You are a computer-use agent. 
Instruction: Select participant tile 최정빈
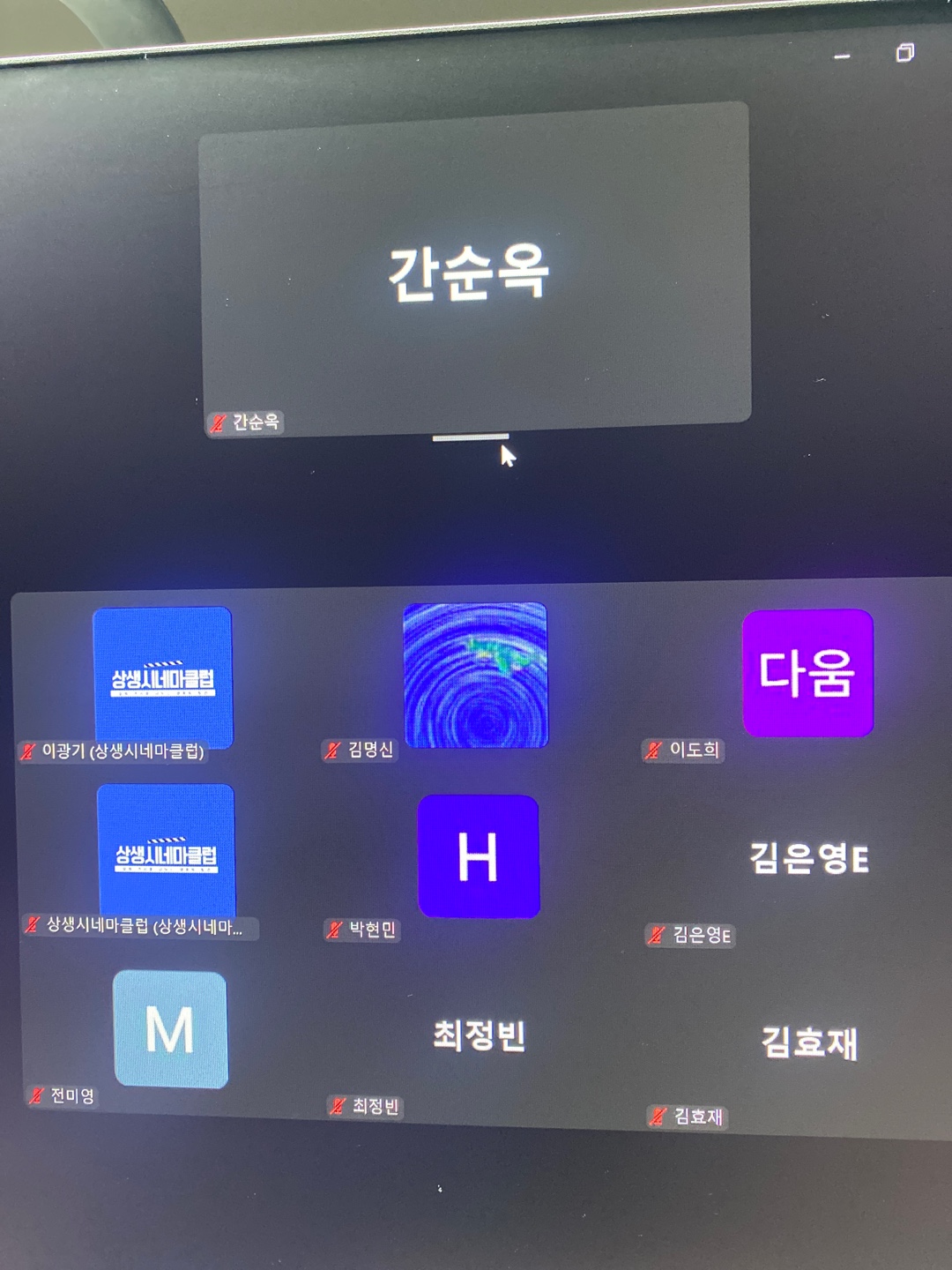click(x=479, y=1035)
